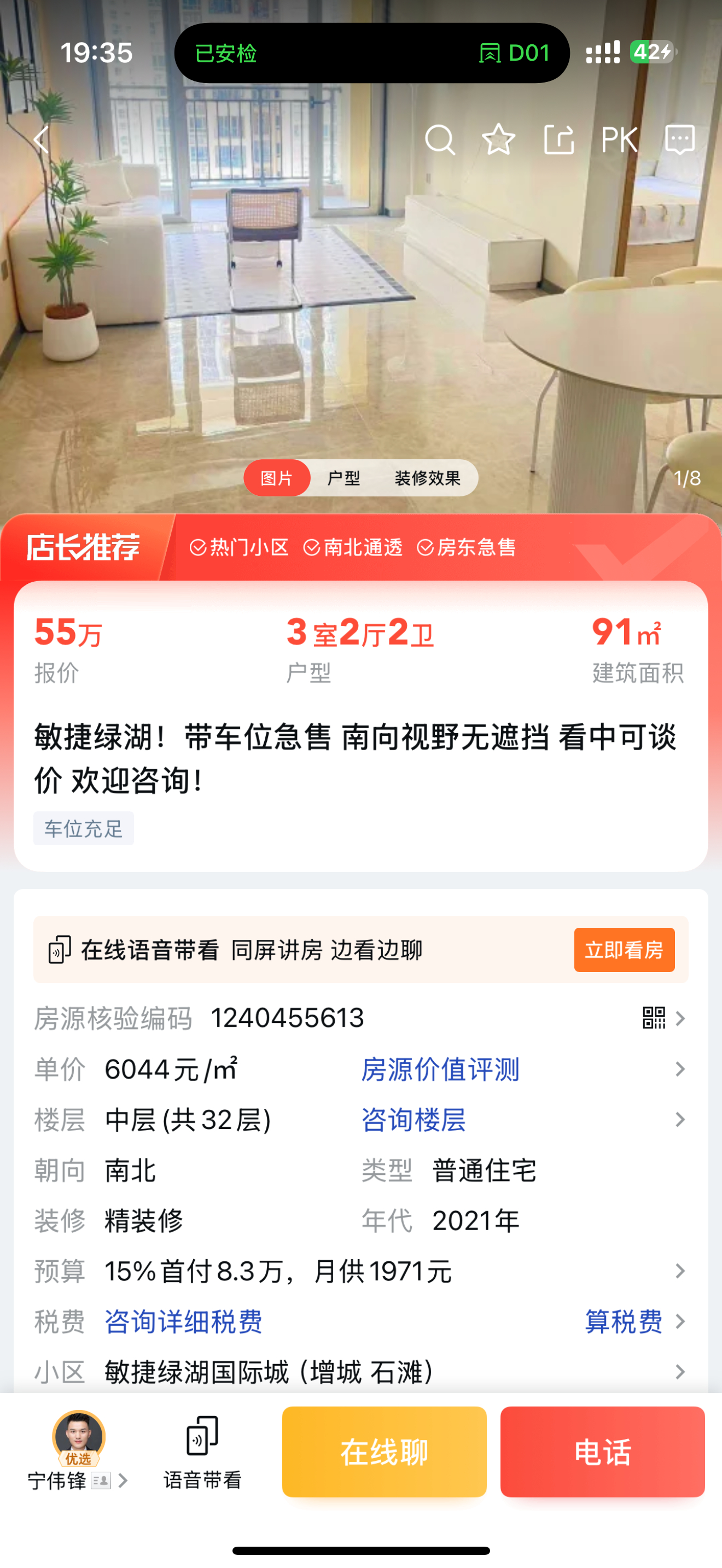Open the message bubble icon
The height and width of the screenshot is (1568, 722).
click(x=678, y=139)
